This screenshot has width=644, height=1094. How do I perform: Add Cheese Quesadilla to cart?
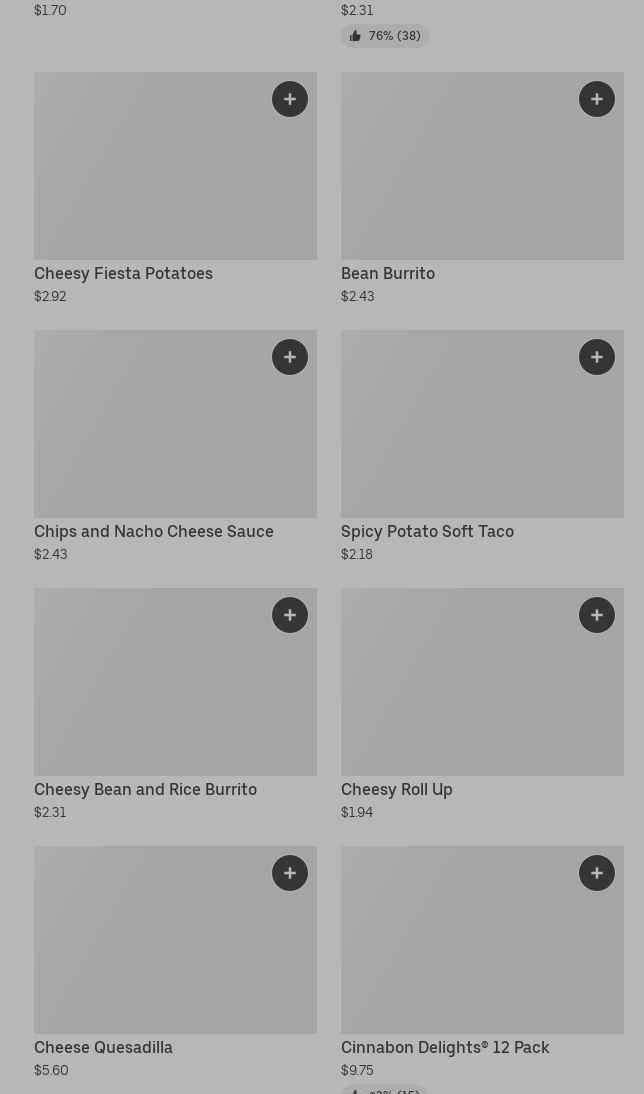click(290, 873)
